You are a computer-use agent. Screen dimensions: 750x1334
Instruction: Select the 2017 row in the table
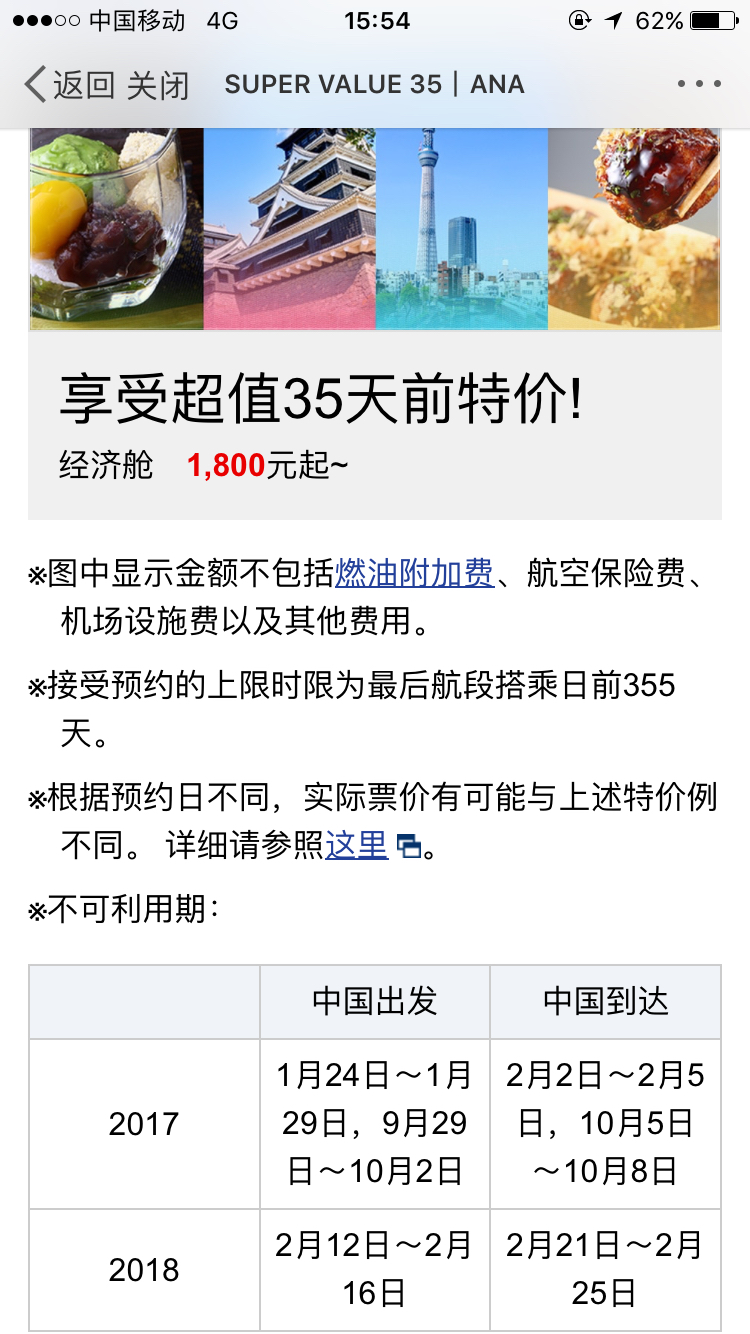[x=144, y=1122]
